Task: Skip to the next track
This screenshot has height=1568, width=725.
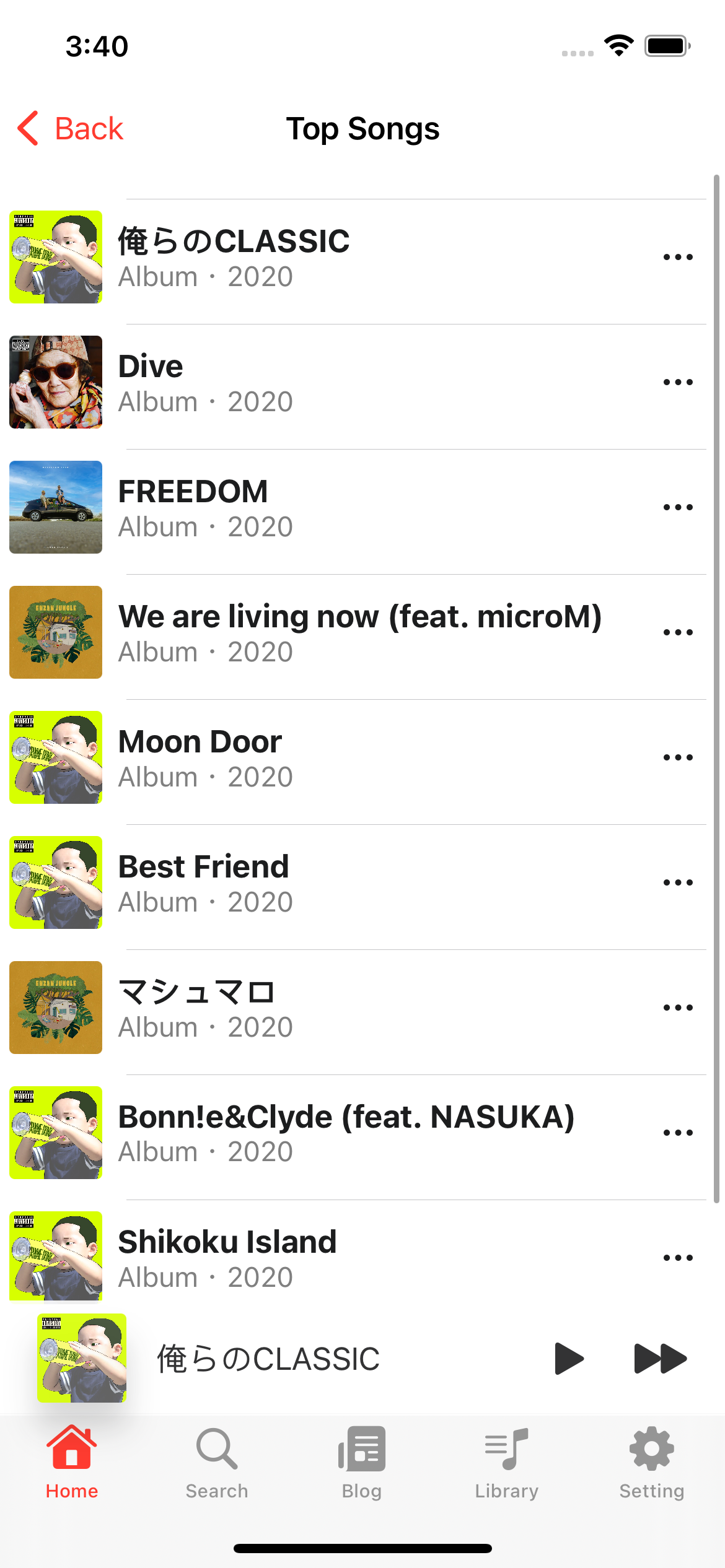Action: pyautogui.click(x=660, y=1359)
